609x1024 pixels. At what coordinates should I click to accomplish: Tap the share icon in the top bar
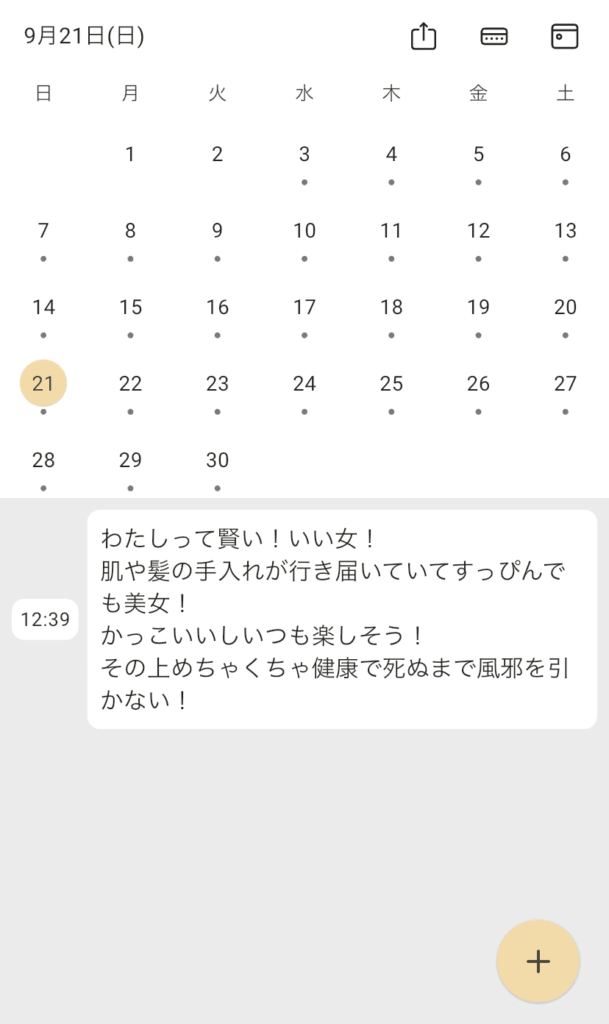[x=424, y=37]
